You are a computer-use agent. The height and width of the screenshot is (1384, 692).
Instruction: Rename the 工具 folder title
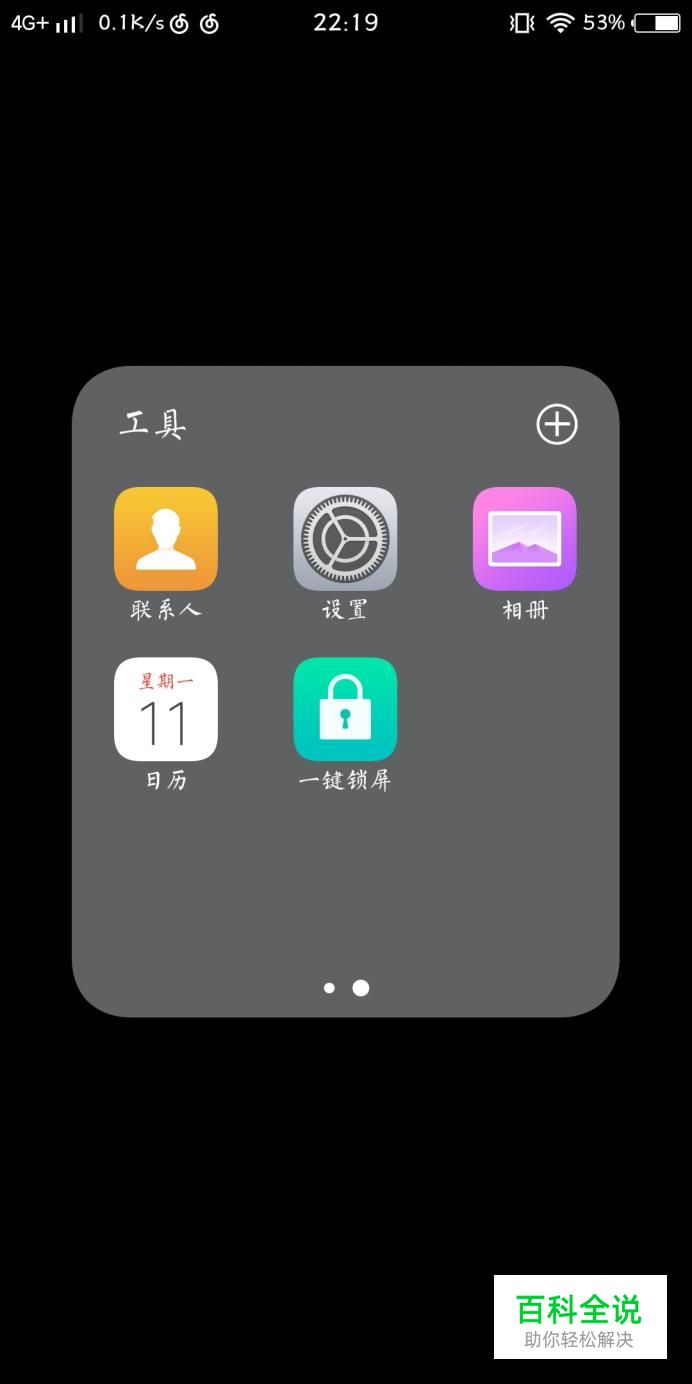tap(153, 425)
